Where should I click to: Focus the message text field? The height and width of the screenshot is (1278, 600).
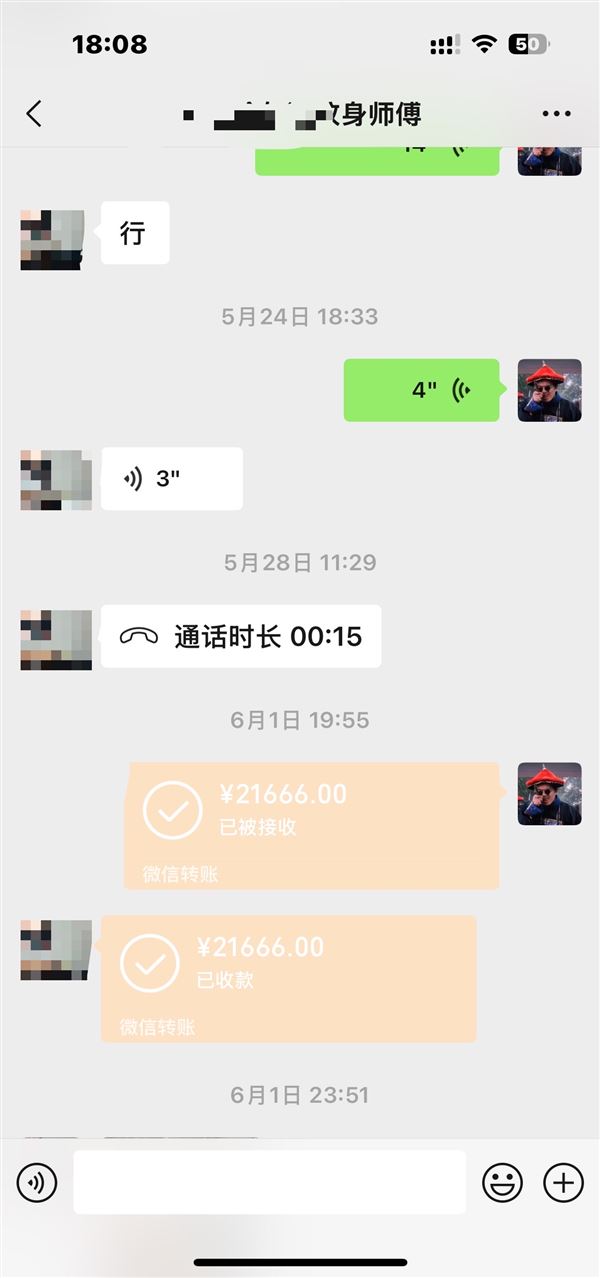pyautogui.click(x=269, y=1182)
